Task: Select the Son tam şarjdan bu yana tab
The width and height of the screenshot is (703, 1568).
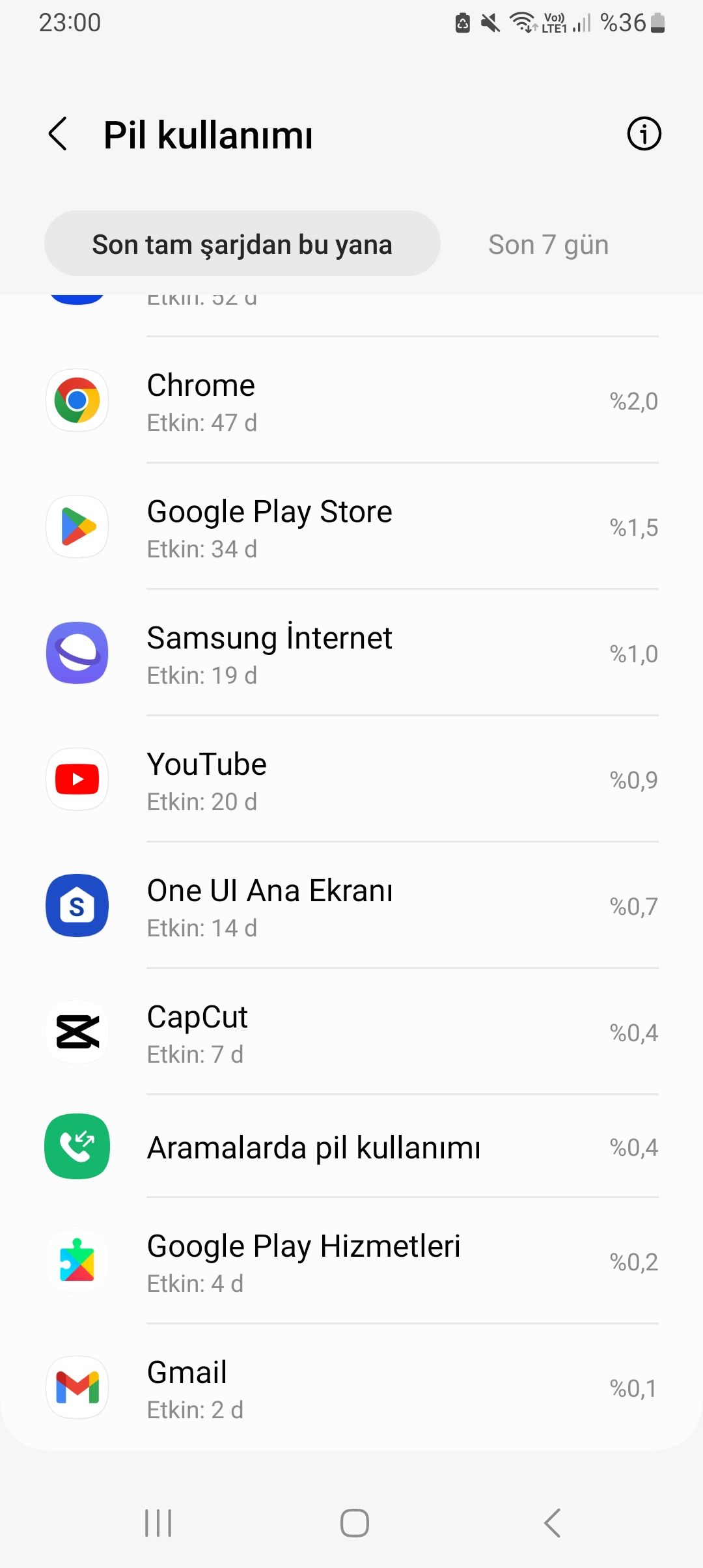Action: (x=242, y=244)
